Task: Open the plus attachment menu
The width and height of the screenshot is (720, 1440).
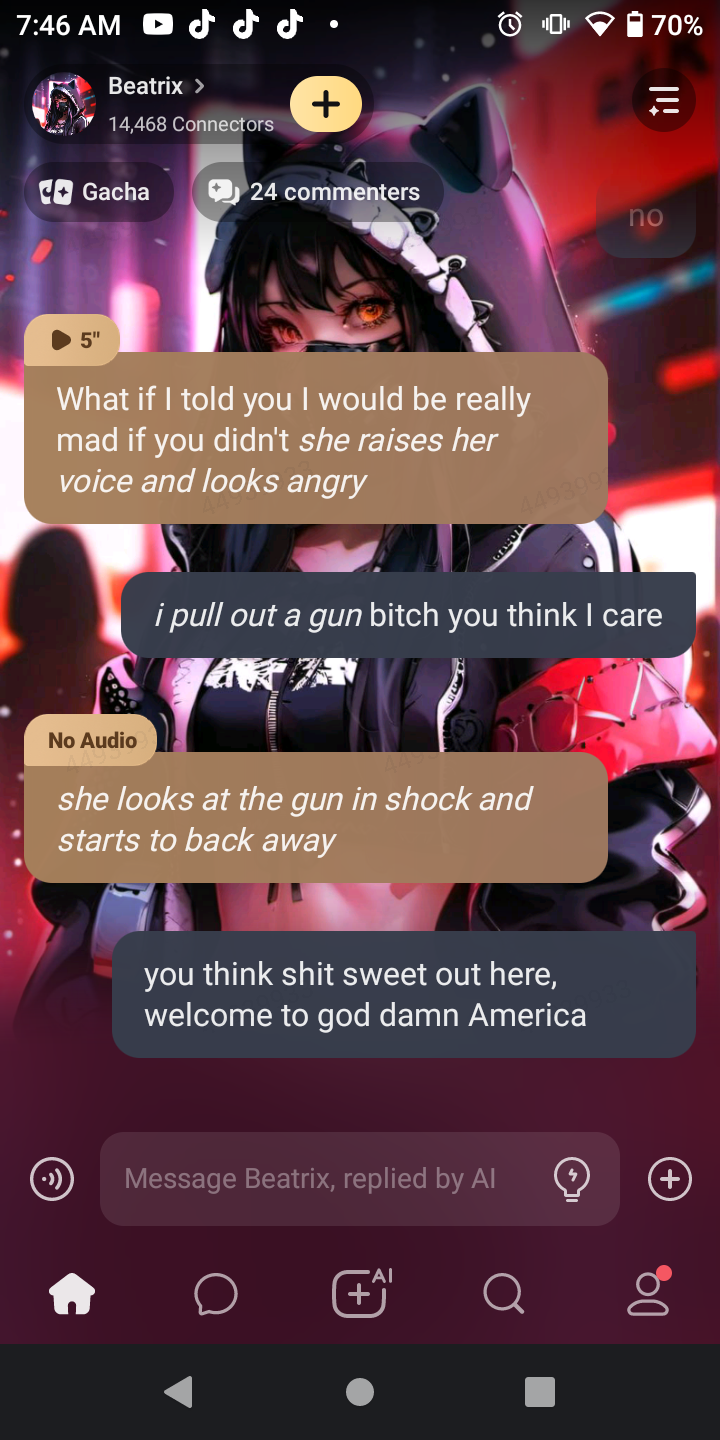Action: pyautogui.click(x=669, y=1179)
